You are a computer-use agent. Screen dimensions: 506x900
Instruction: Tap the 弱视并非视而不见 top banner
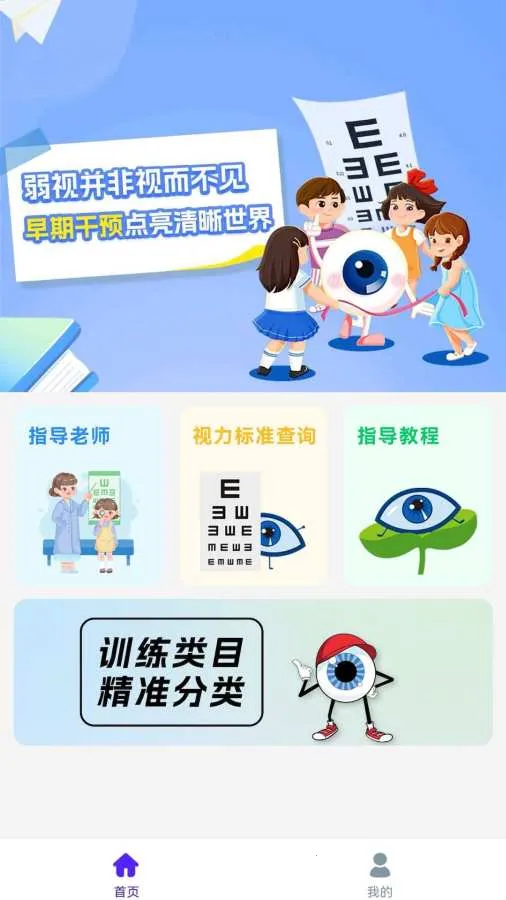pos(253,196)
